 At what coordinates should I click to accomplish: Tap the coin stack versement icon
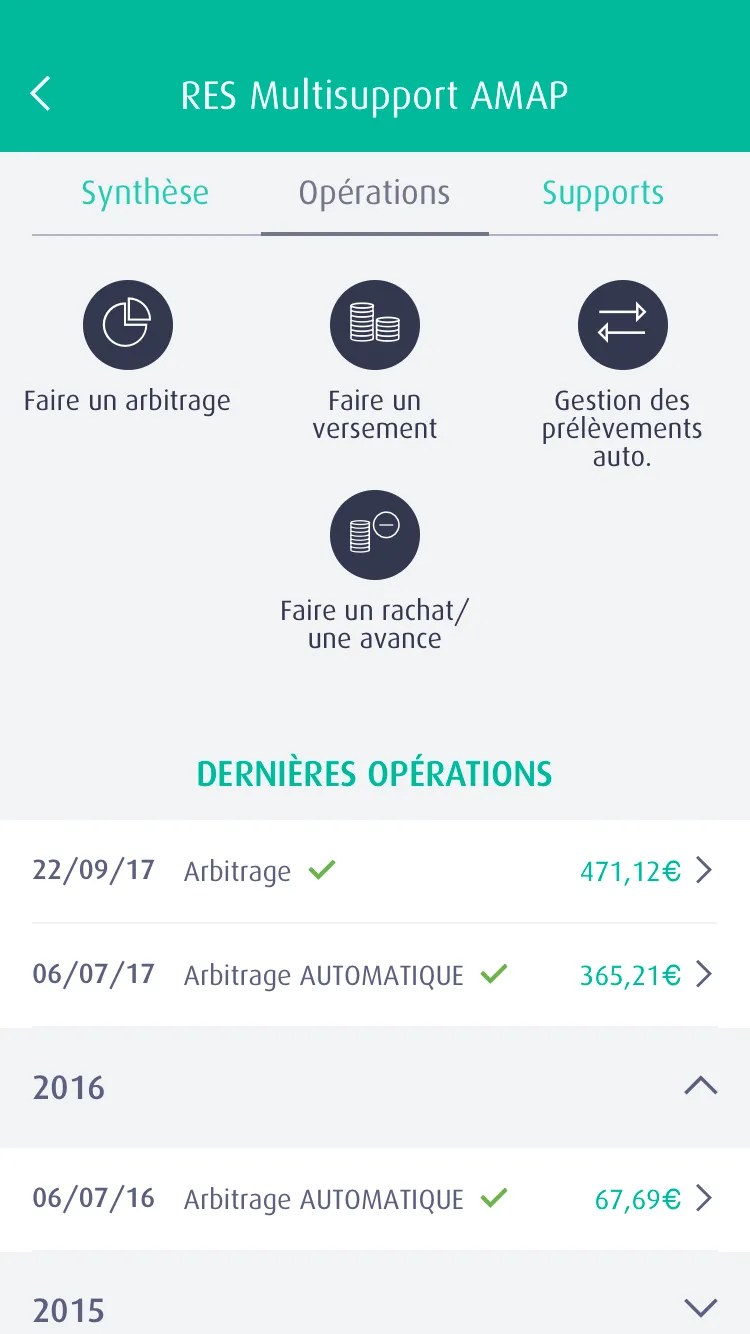[374, 324]
